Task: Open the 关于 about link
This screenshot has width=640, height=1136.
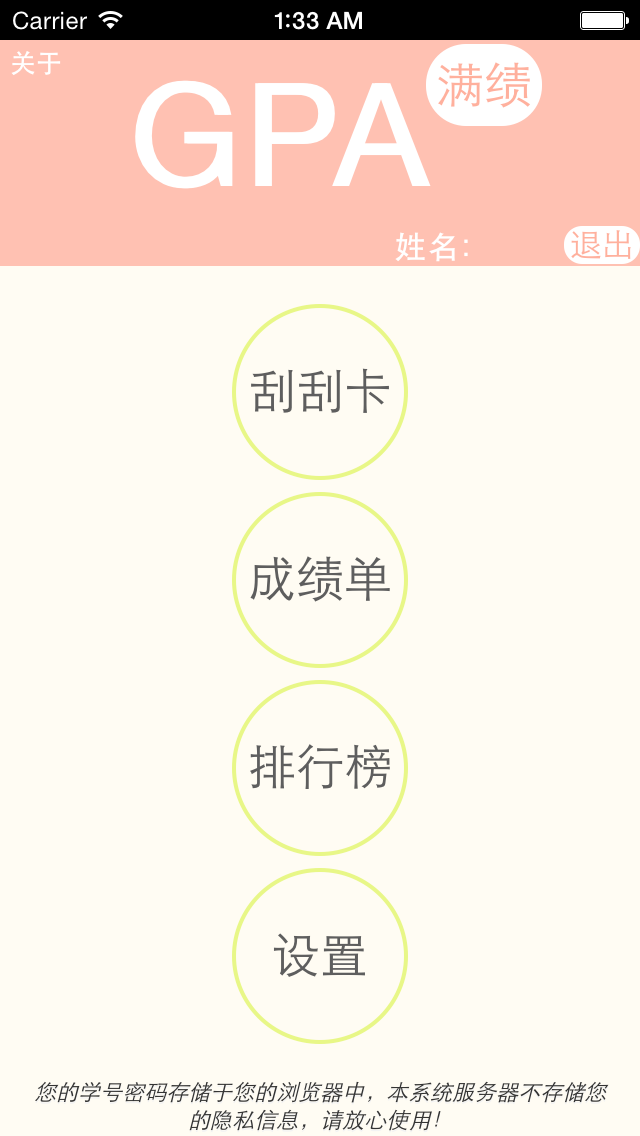Action: tap(36, 64)
